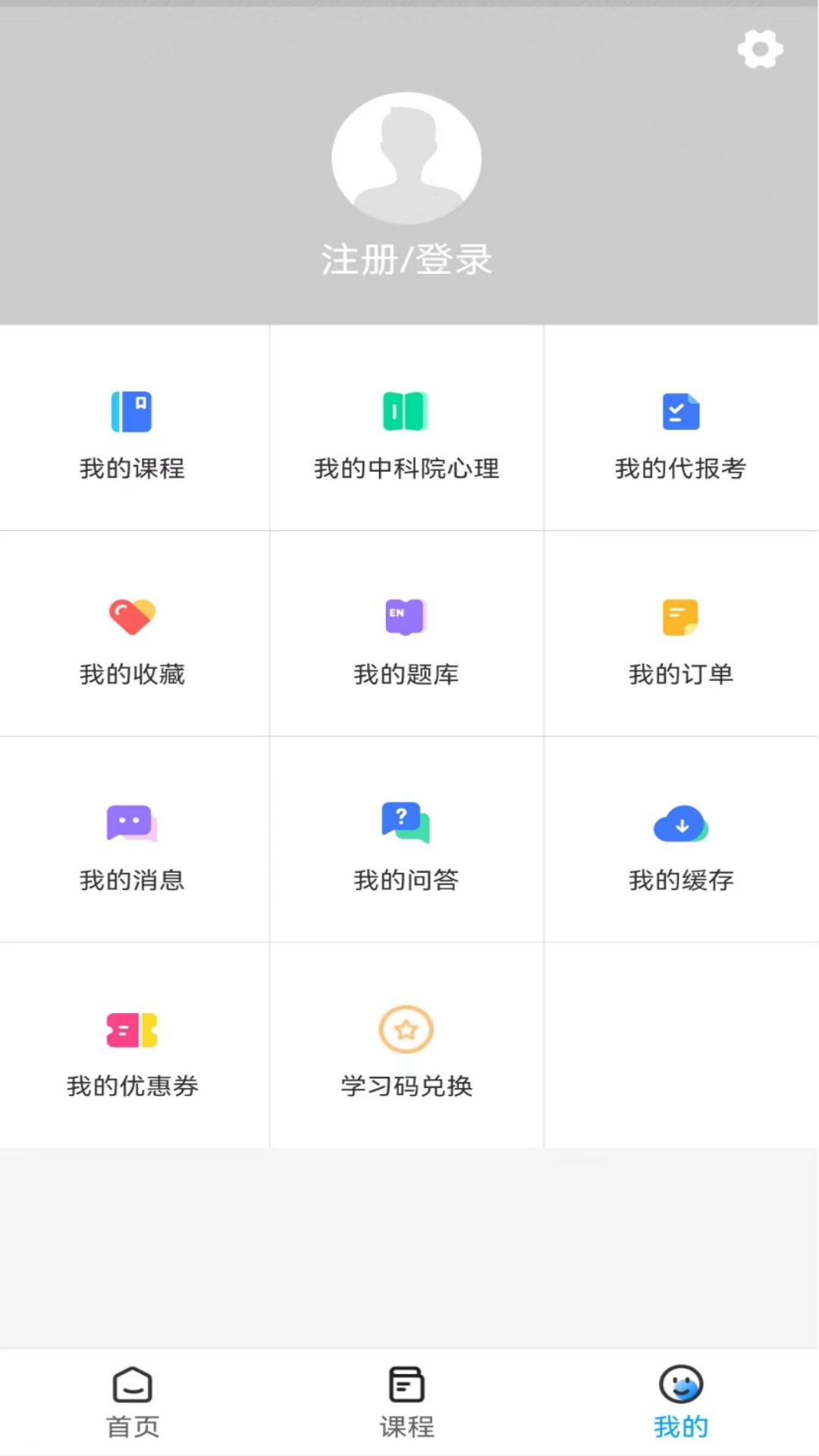Open 我的代报考 registration icon

pos(680,412)
